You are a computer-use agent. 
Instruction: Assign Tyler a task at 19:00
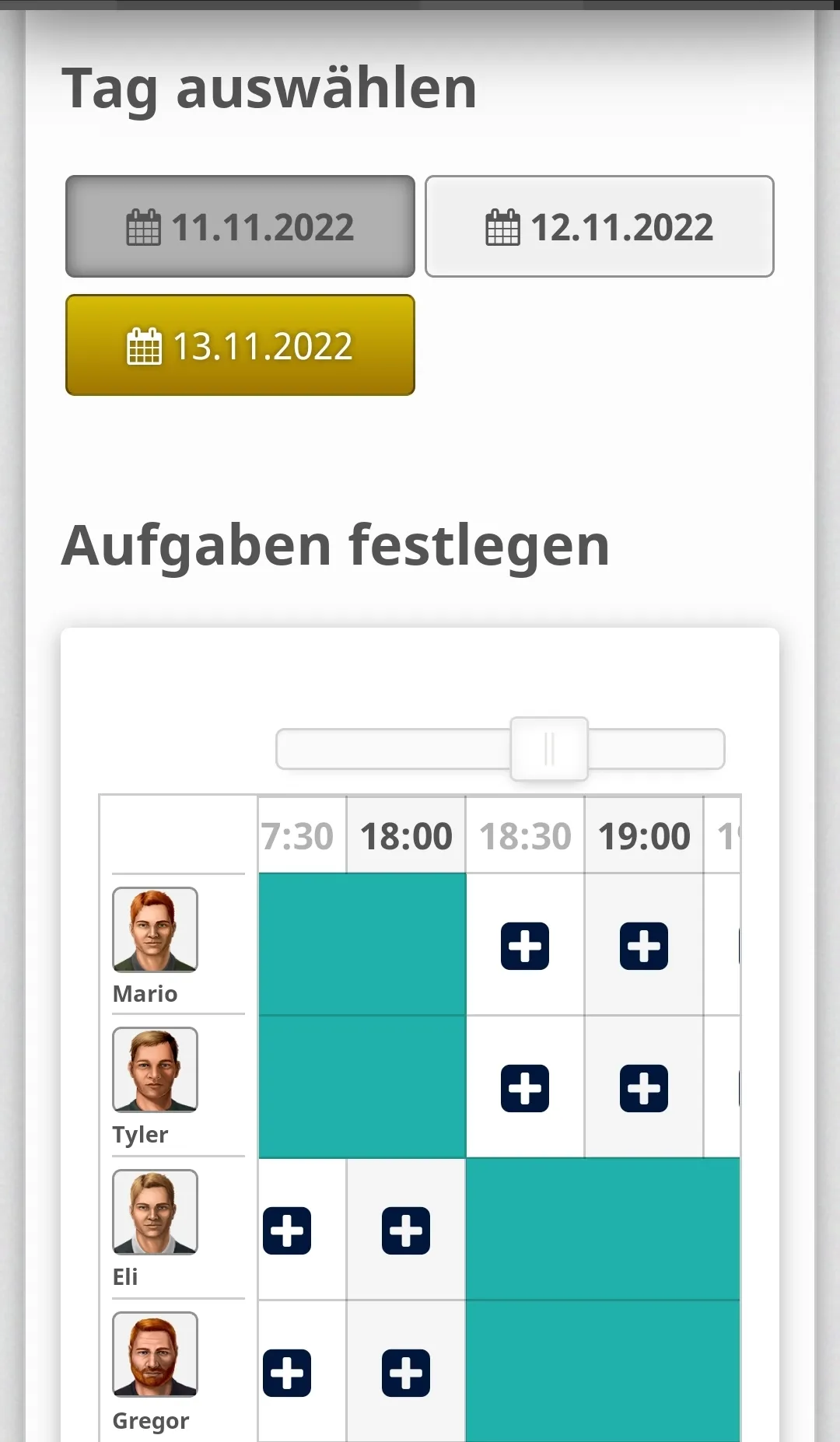tap(644, 1088)
